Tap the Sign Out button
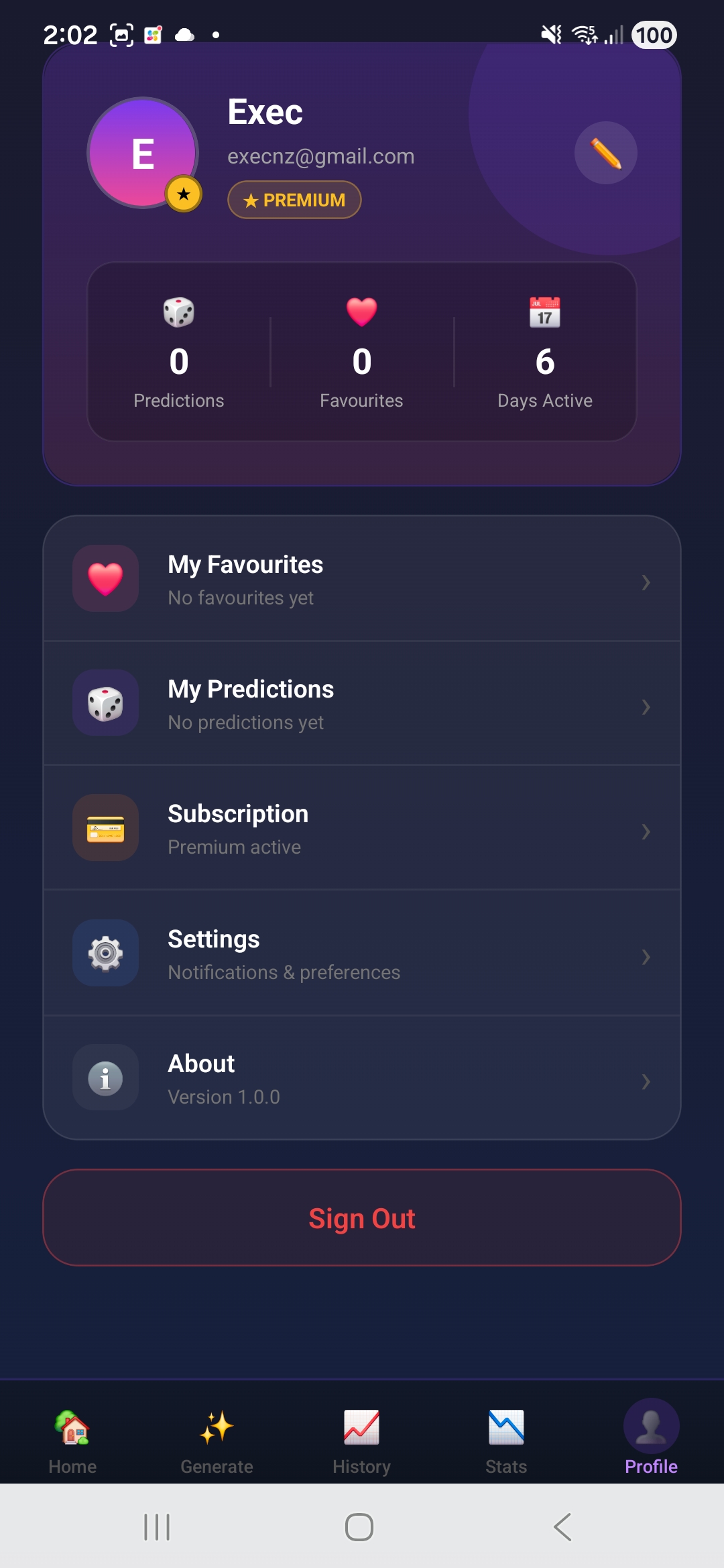The width and height of the screenshot is (724, 1568). coord(361,1218)
